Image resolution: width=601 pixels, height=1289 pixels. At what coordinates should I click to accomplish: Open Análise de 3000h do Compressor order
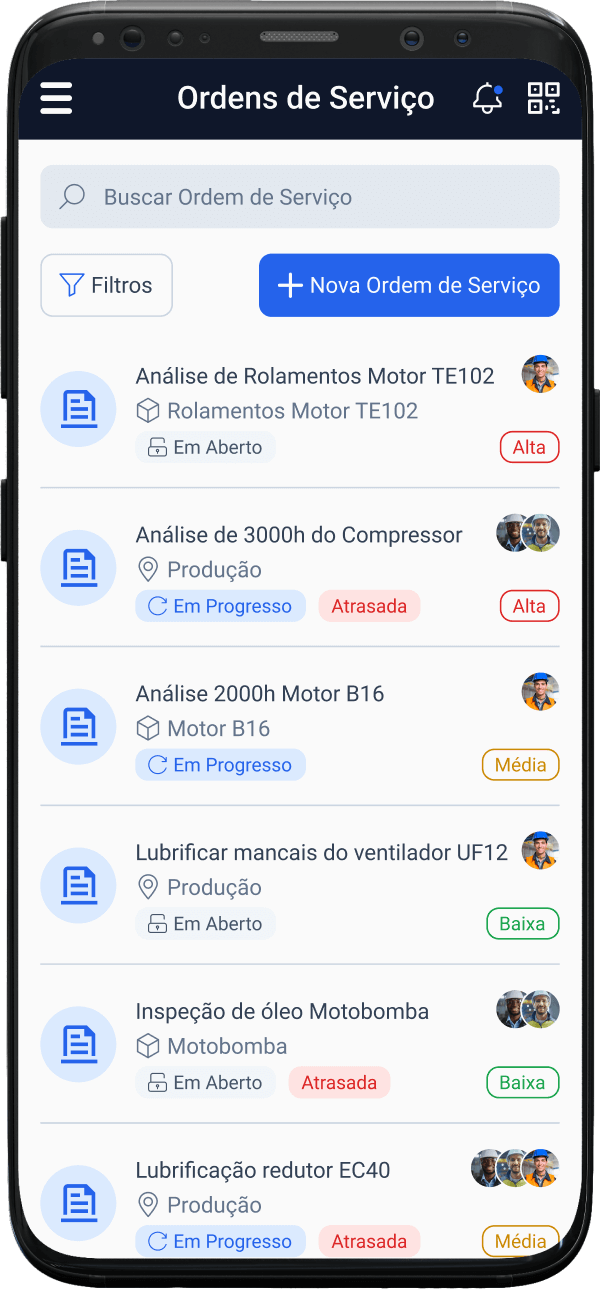299,536
